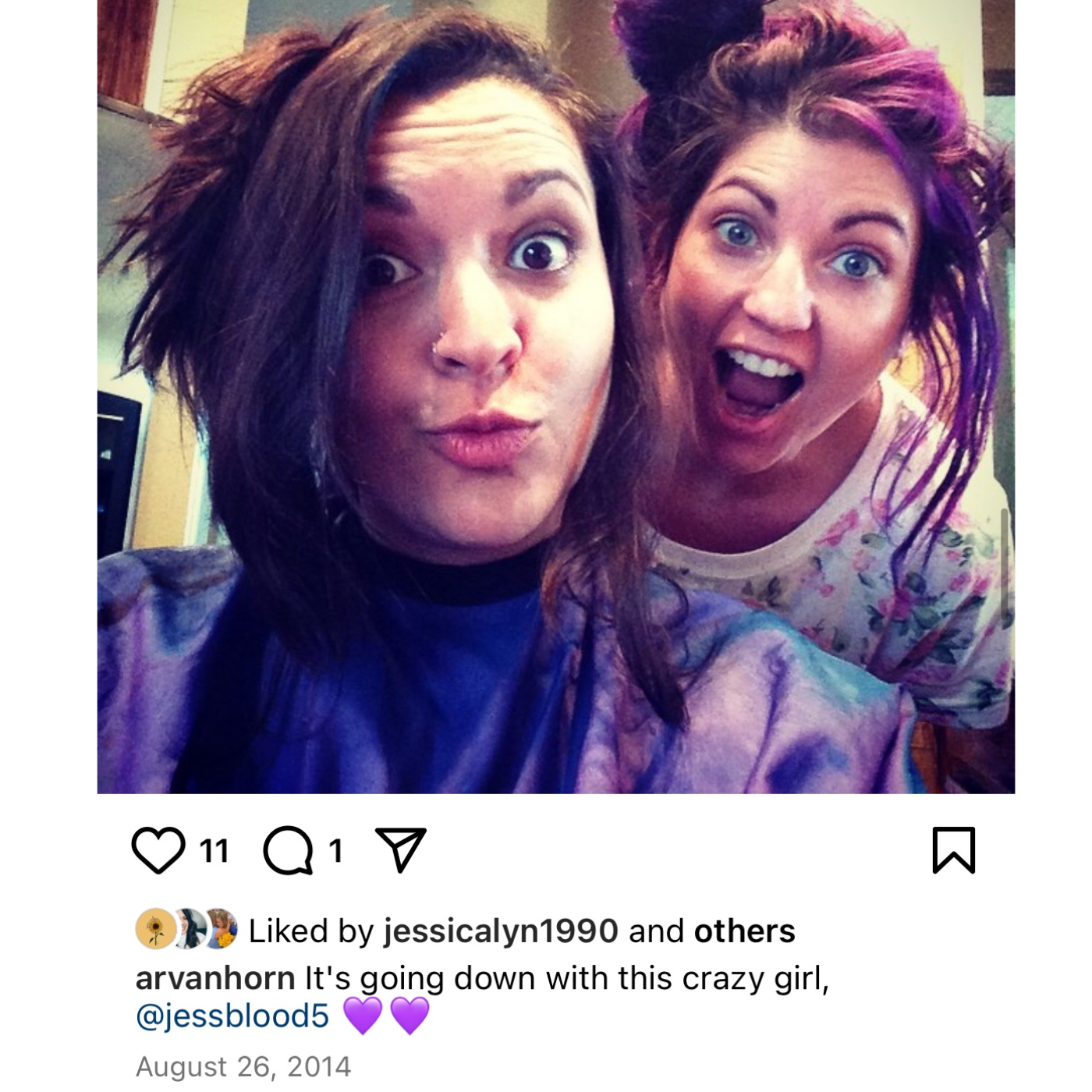The width and height of the screenshot is (1092, 1092).
Task: Tap the selfie photo of the post
Action: point(555,396)
